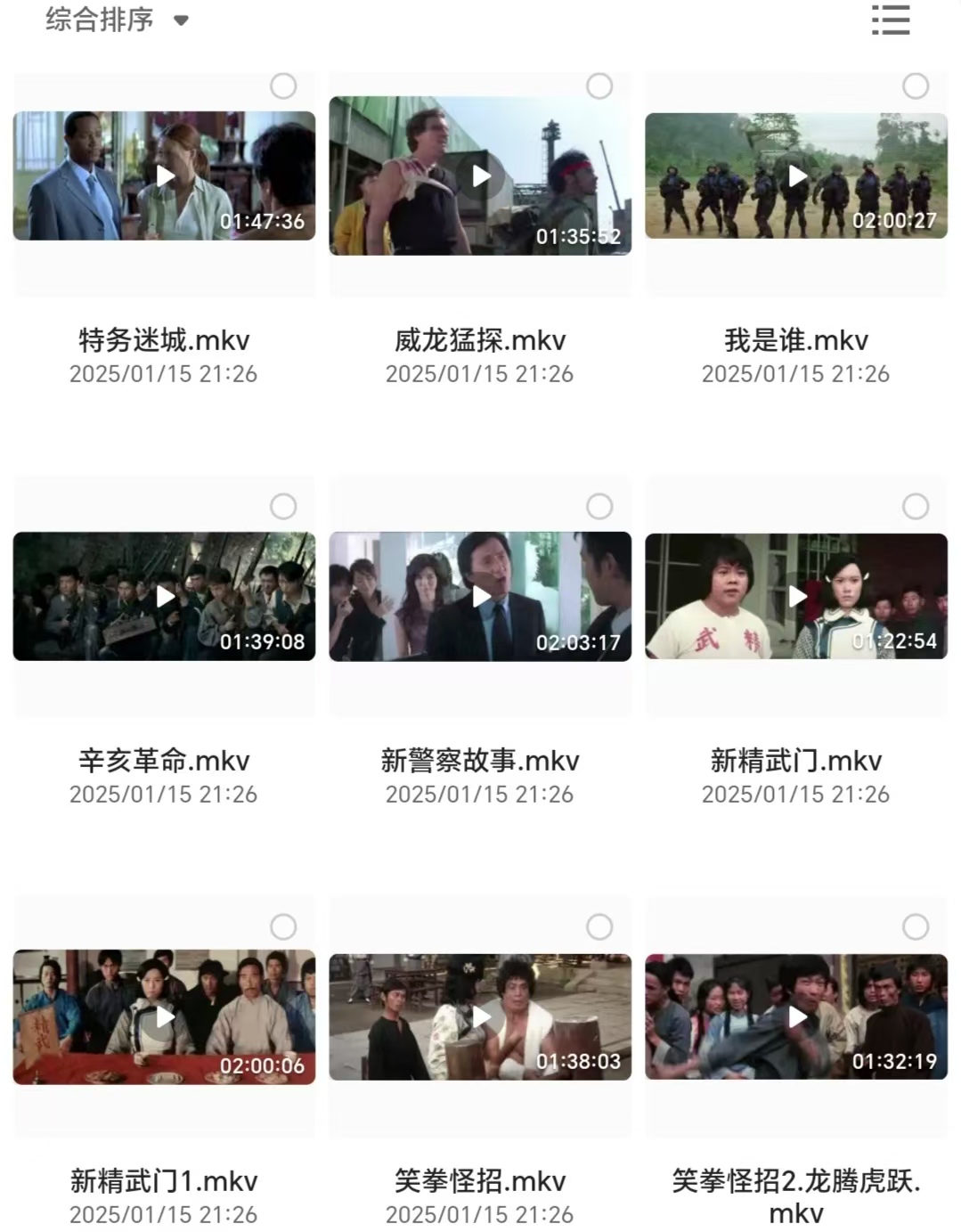Play the 我是谁.mkv video
Screen dimensions: 961x1232
click(797, 175)
